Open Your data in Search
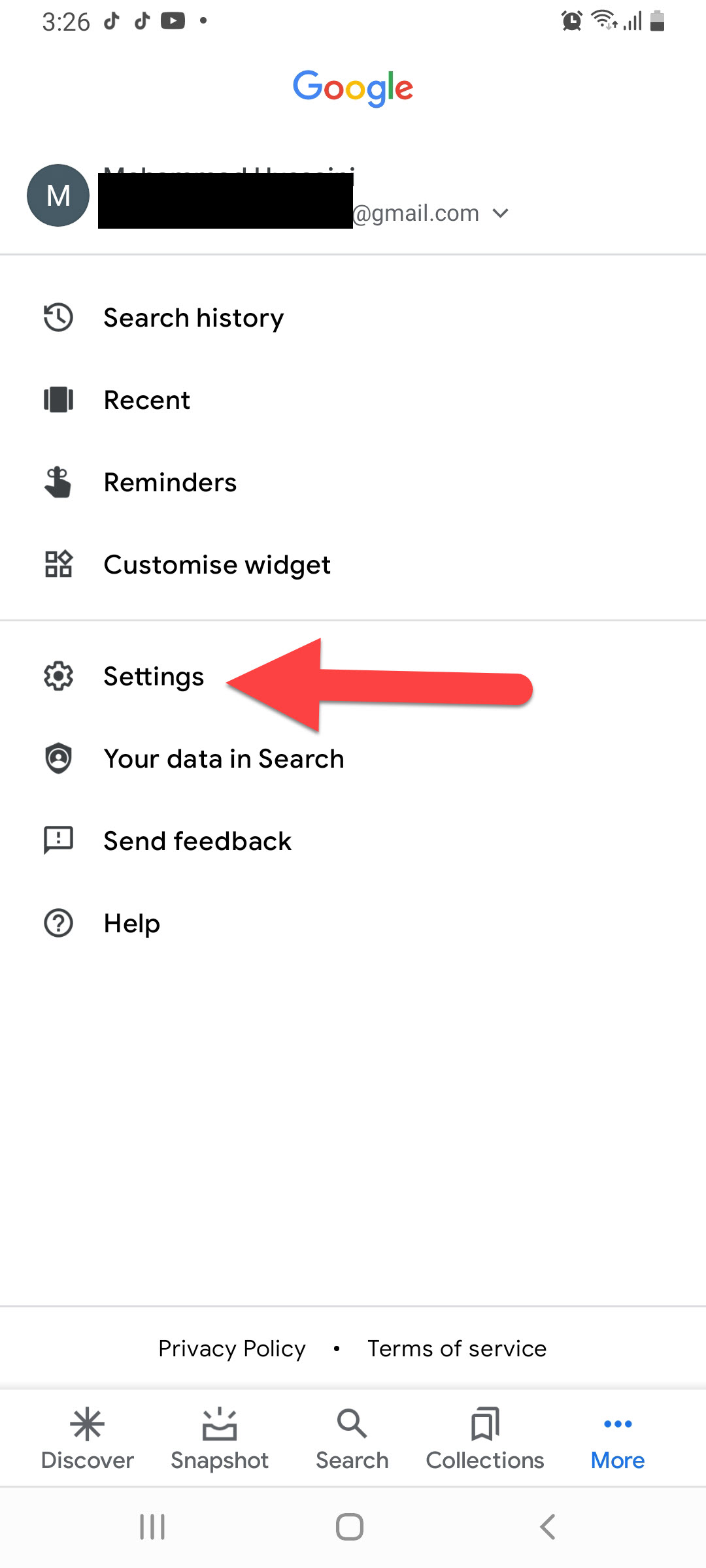The image size is (706, 1568). point(224,759)
